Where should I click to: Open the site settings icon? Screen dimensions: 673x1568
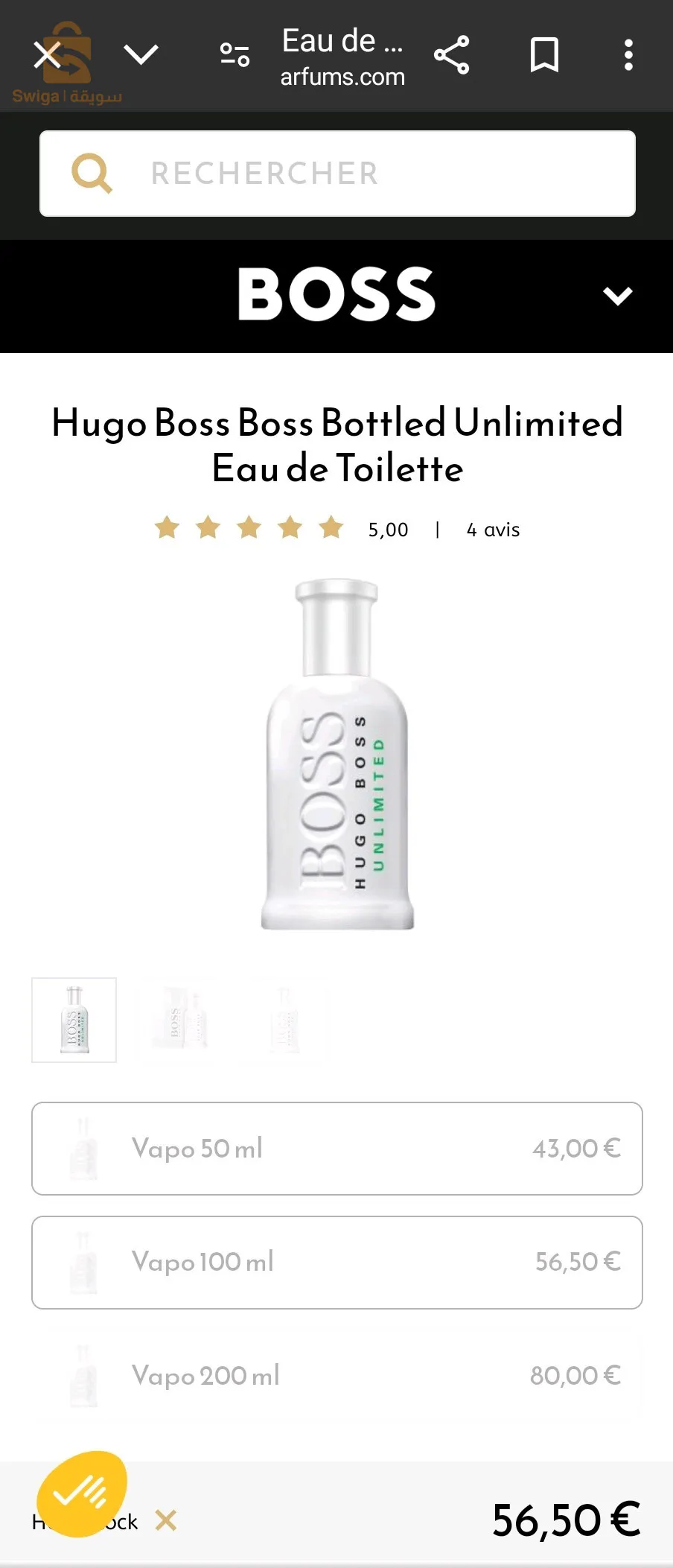(235, 54)
